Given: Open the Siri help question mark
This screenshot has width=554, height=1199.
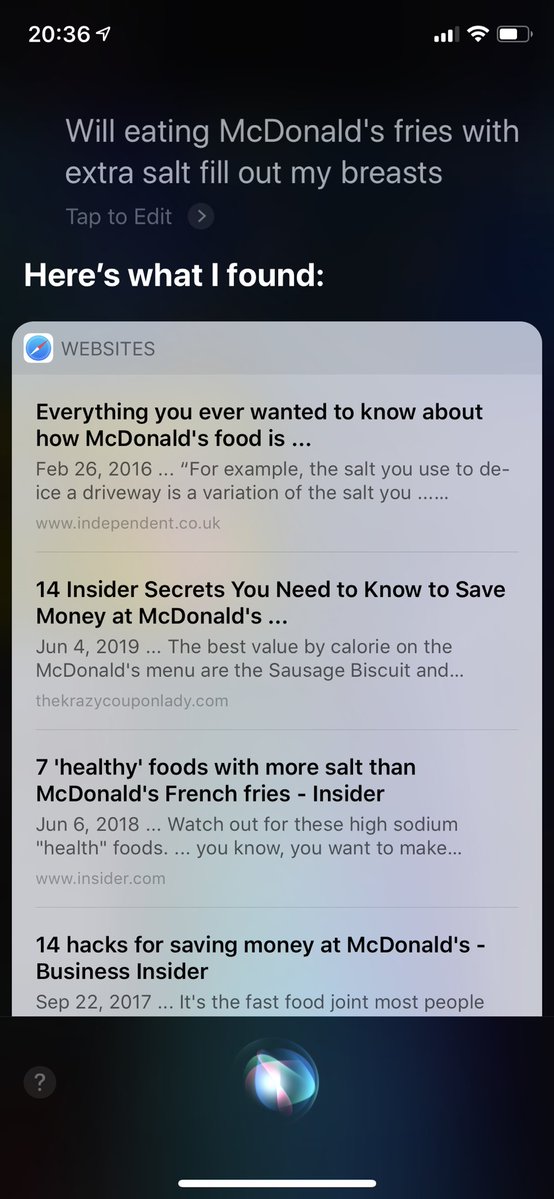Looking at the screenshot, I should coord(40,1082).
